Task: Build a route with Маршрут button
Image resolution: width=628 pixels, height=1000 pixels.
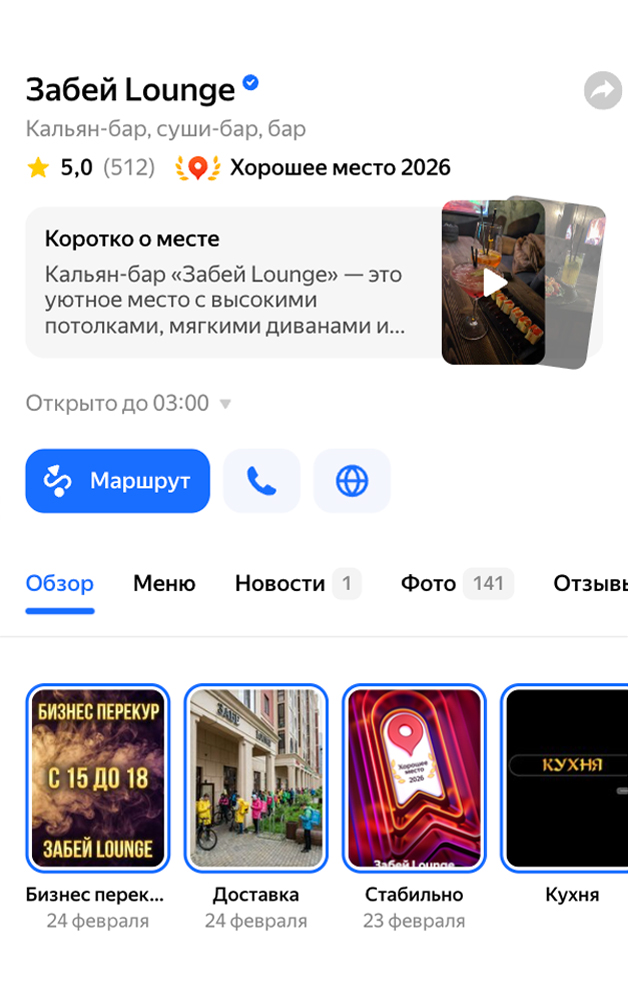Action: coord(118,481)
